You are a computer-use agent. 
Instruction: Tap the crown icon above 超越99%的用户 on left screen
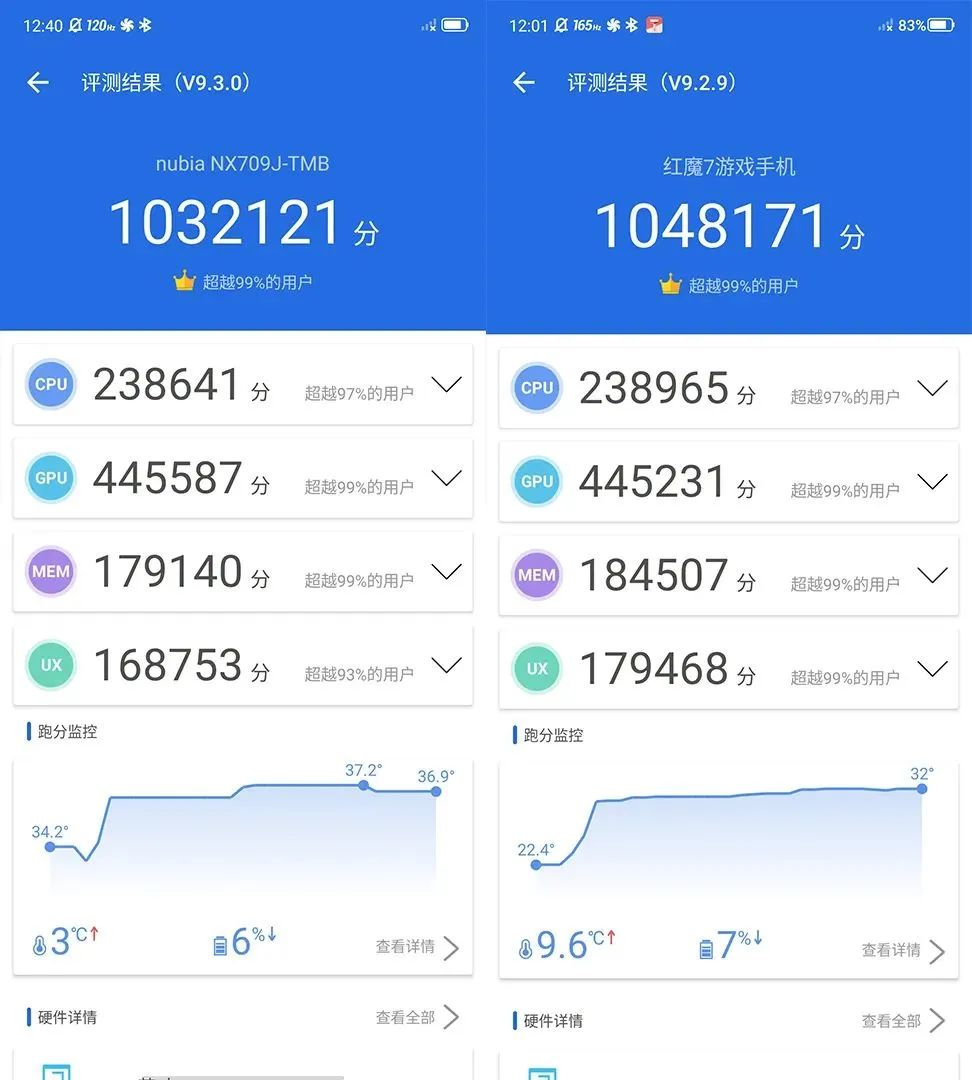coord(185,281)
